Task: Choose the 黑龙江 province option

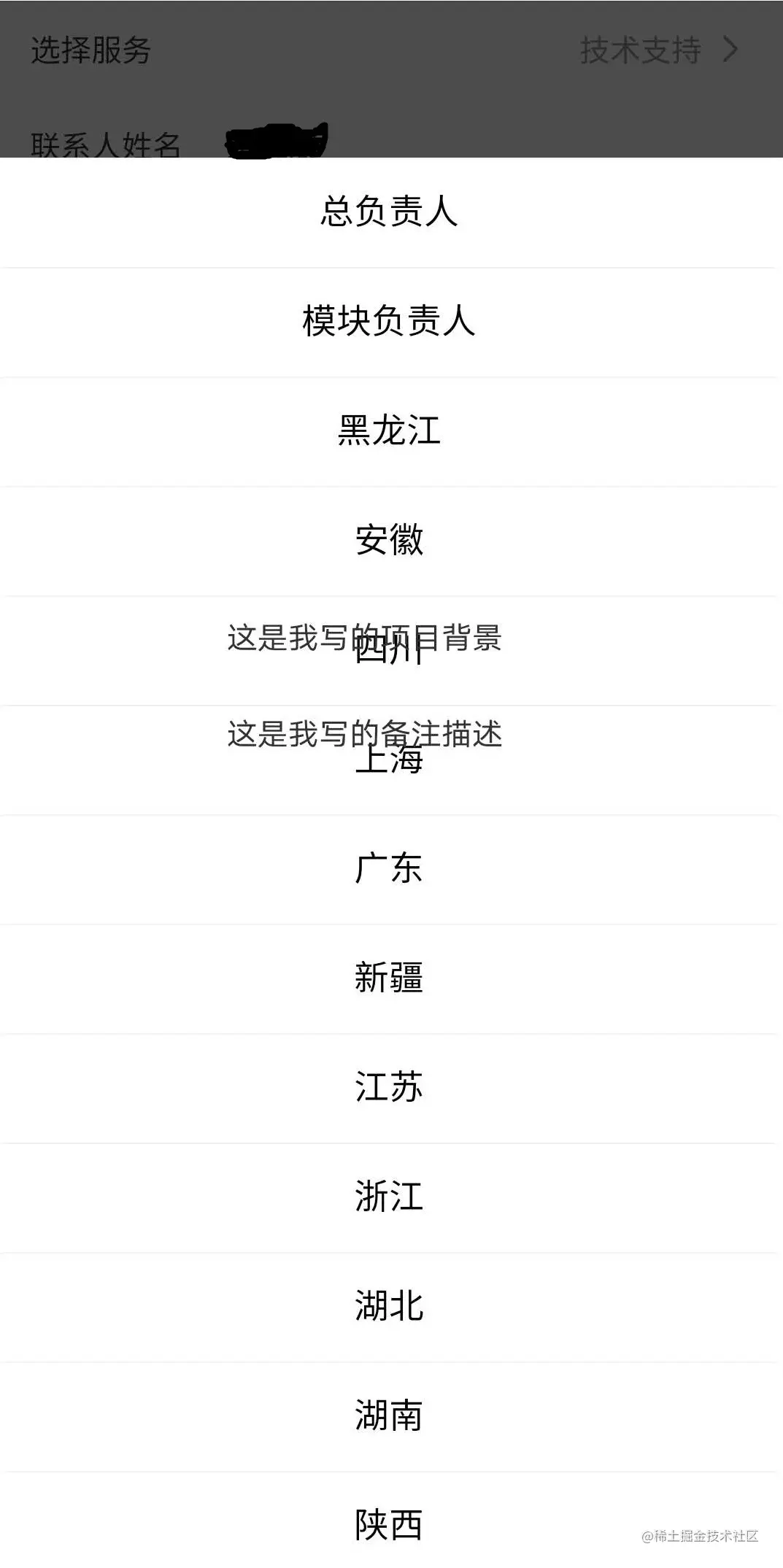Action: click(391, 430)
